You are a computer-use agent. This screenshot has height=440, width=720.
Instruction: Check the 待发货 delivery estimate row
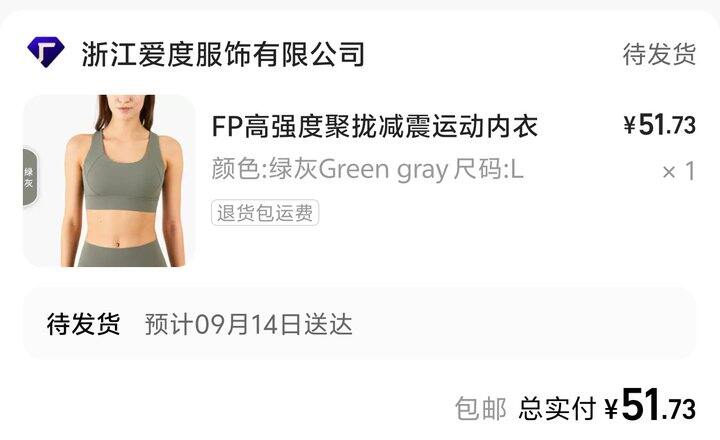click(x=358, y=324)
